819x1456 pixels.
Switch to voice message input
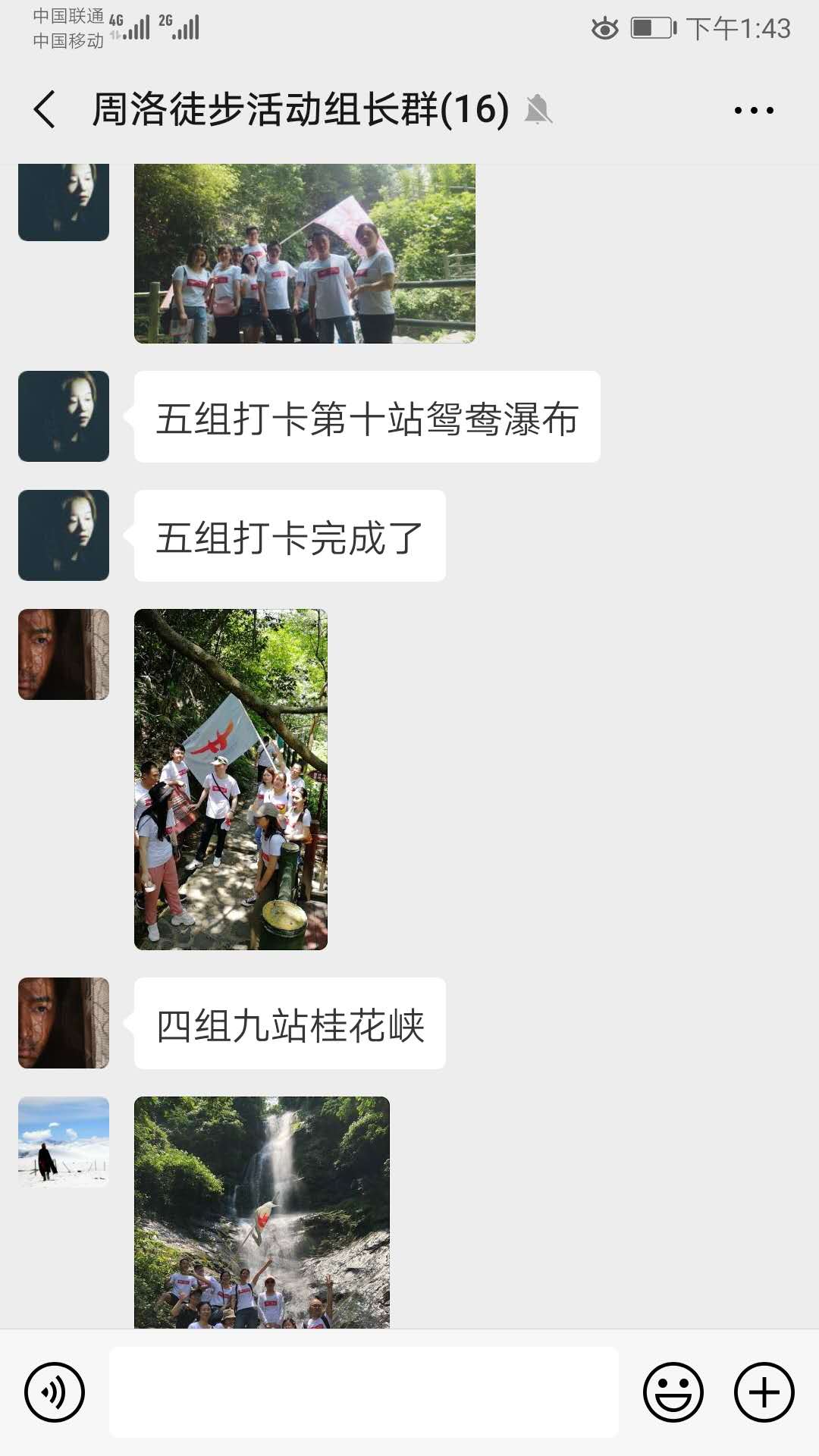55,1392
